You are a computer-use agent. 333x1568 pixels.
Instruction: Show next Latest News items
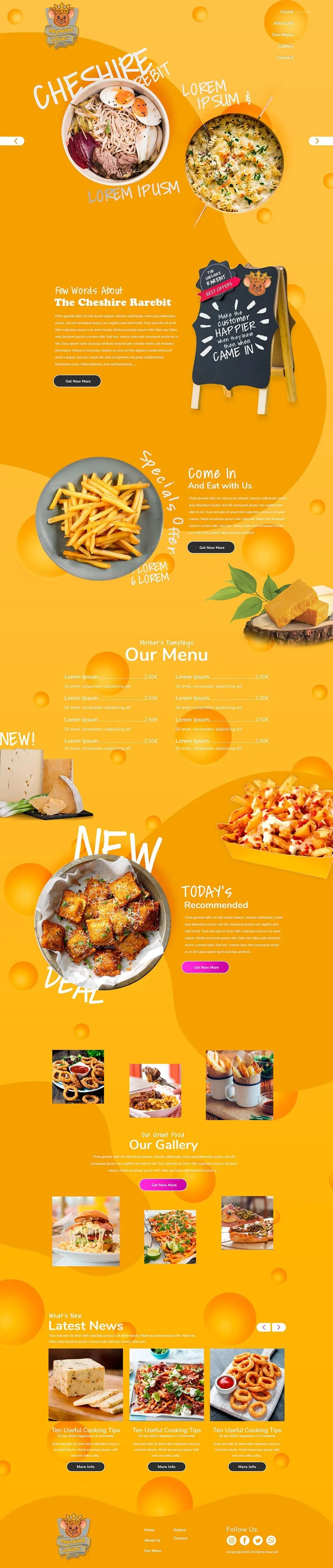278,1327
